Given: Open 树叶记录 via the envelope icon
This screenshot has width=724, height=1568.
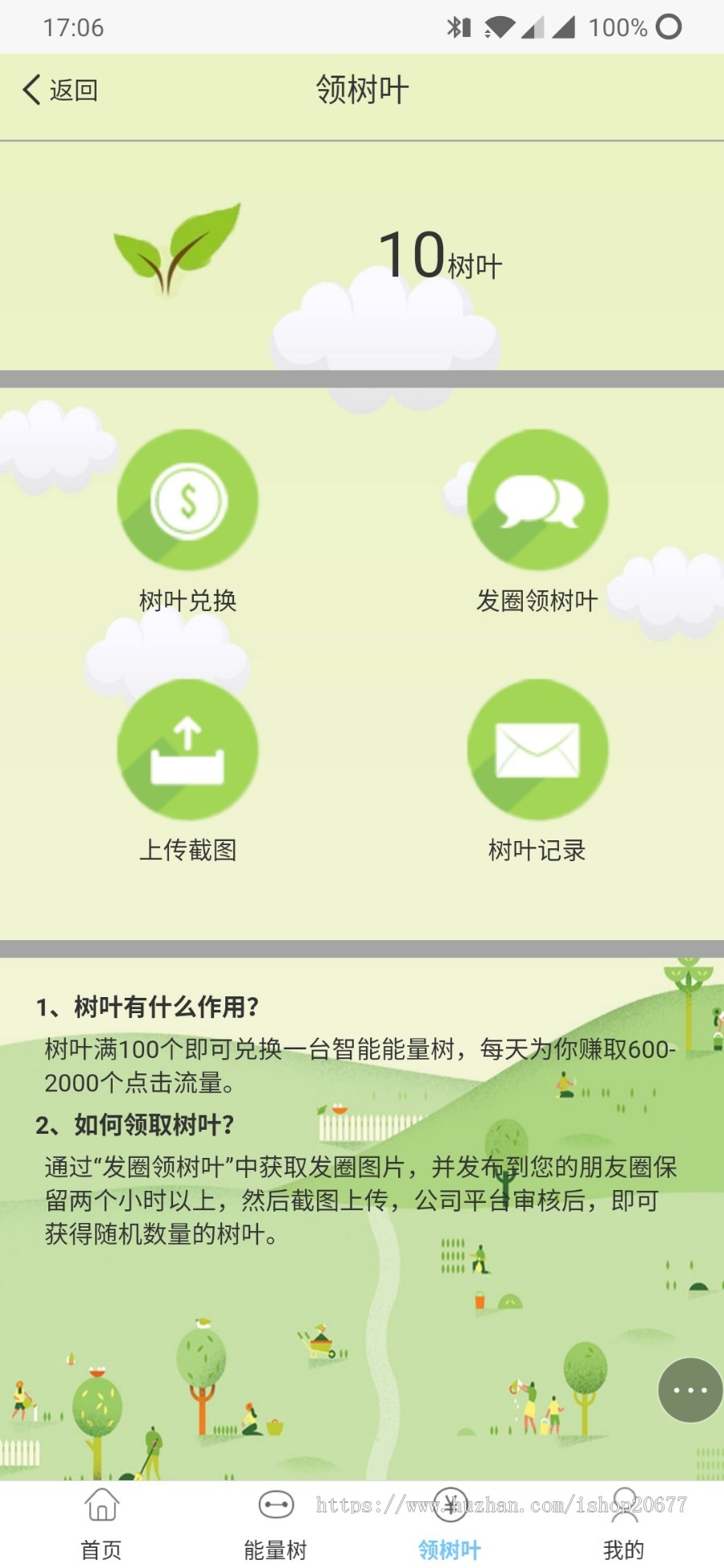Looking at the screenshot, I should (539, 749).
